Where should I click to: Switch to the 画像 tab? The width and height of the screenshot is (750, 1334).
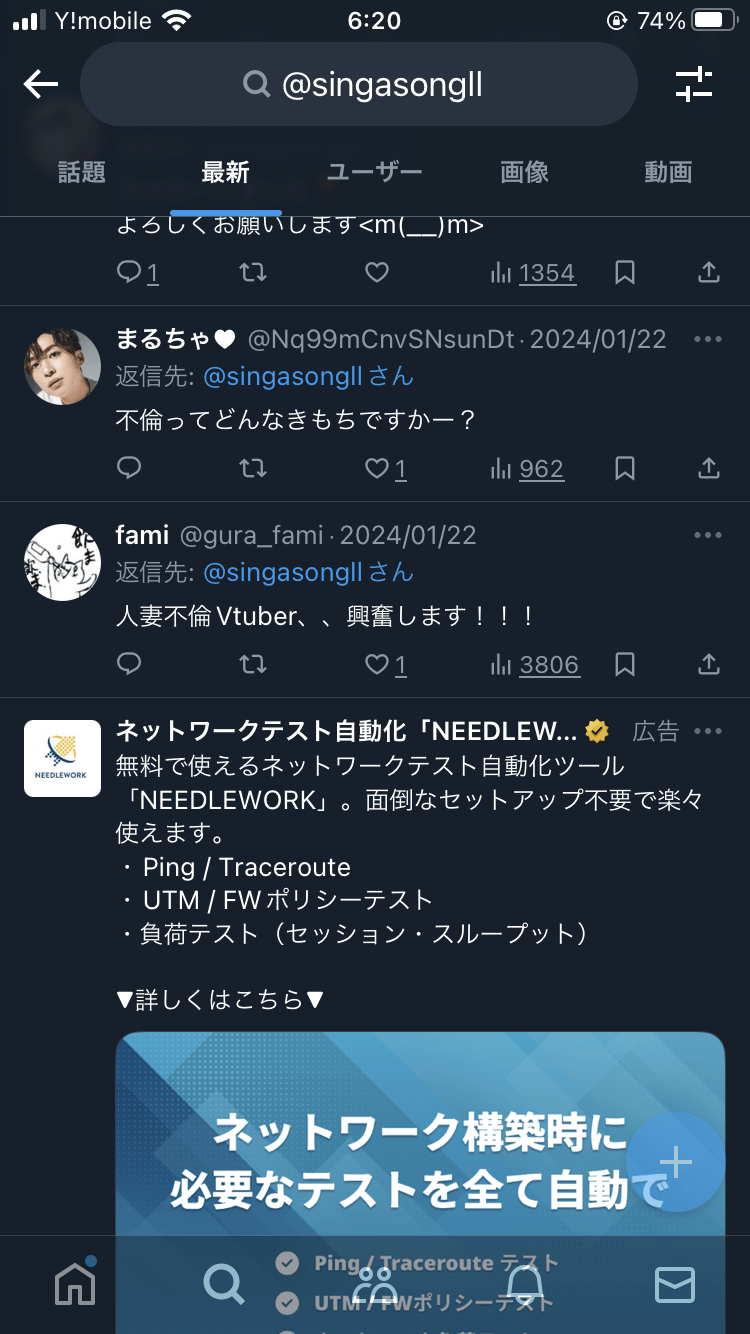pos(525,172)
